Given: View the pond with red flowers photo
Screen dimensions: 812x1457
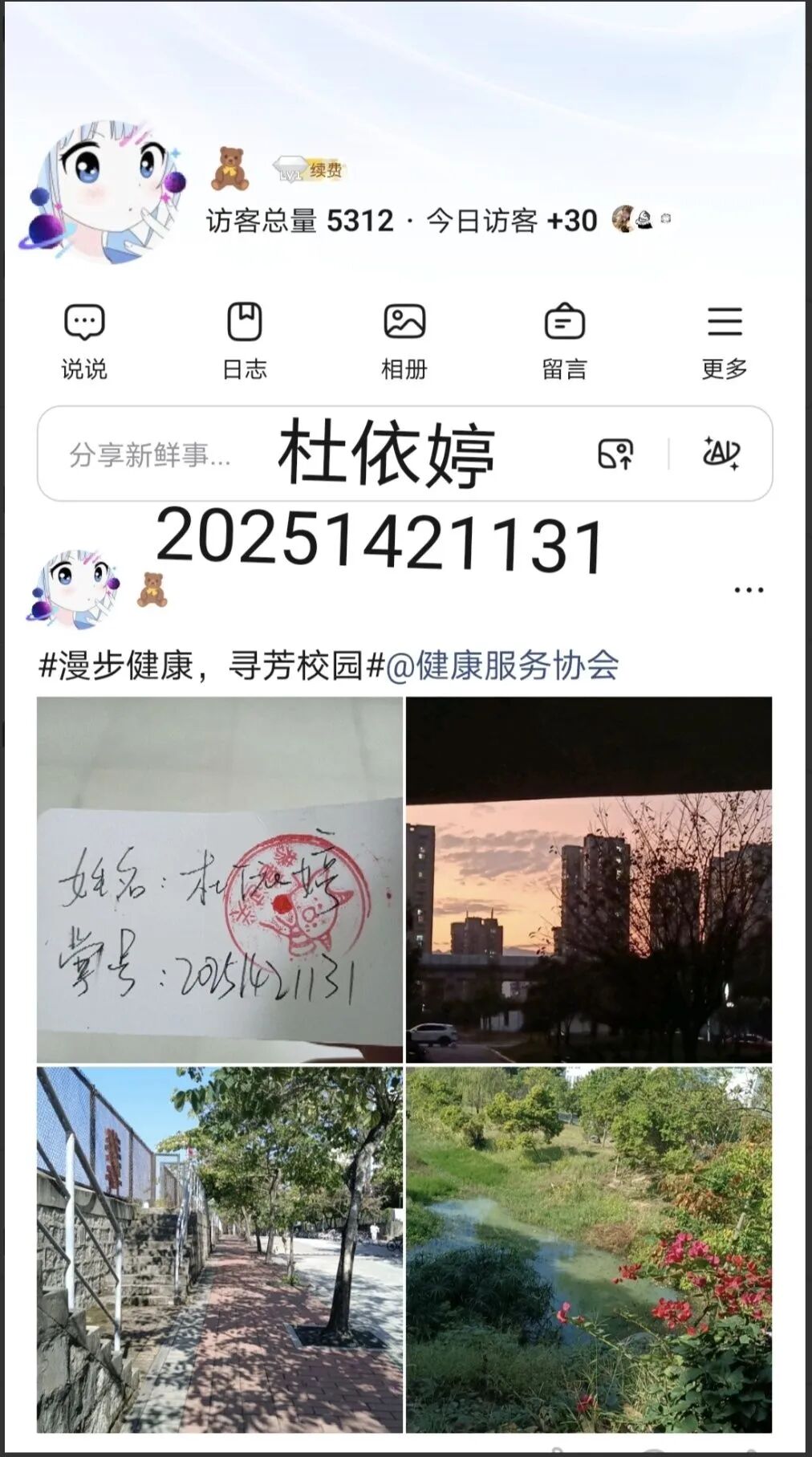Looking at the screenshot, I should [589, 1249].
